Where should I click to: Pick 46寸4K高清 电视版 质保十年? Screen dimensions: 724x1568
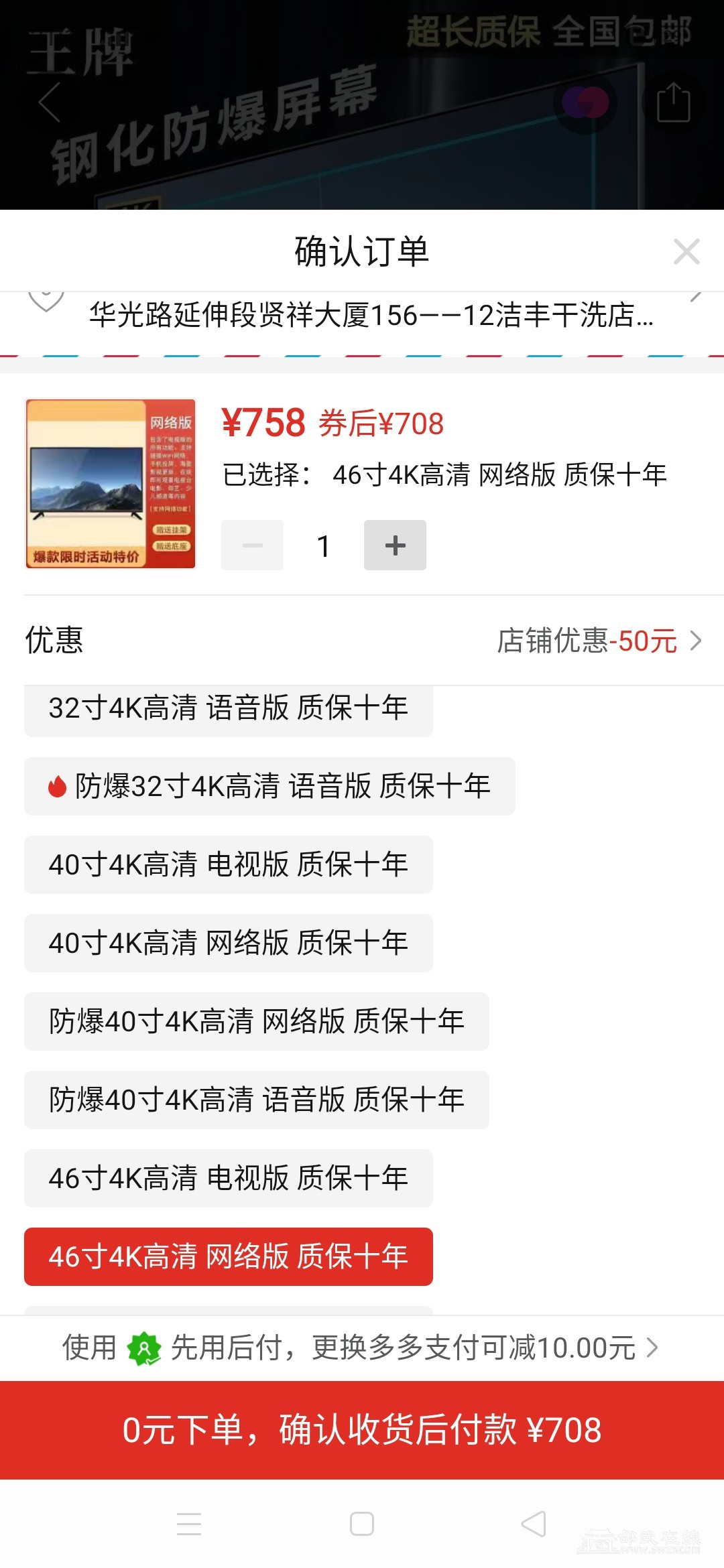pos(228,1178)
